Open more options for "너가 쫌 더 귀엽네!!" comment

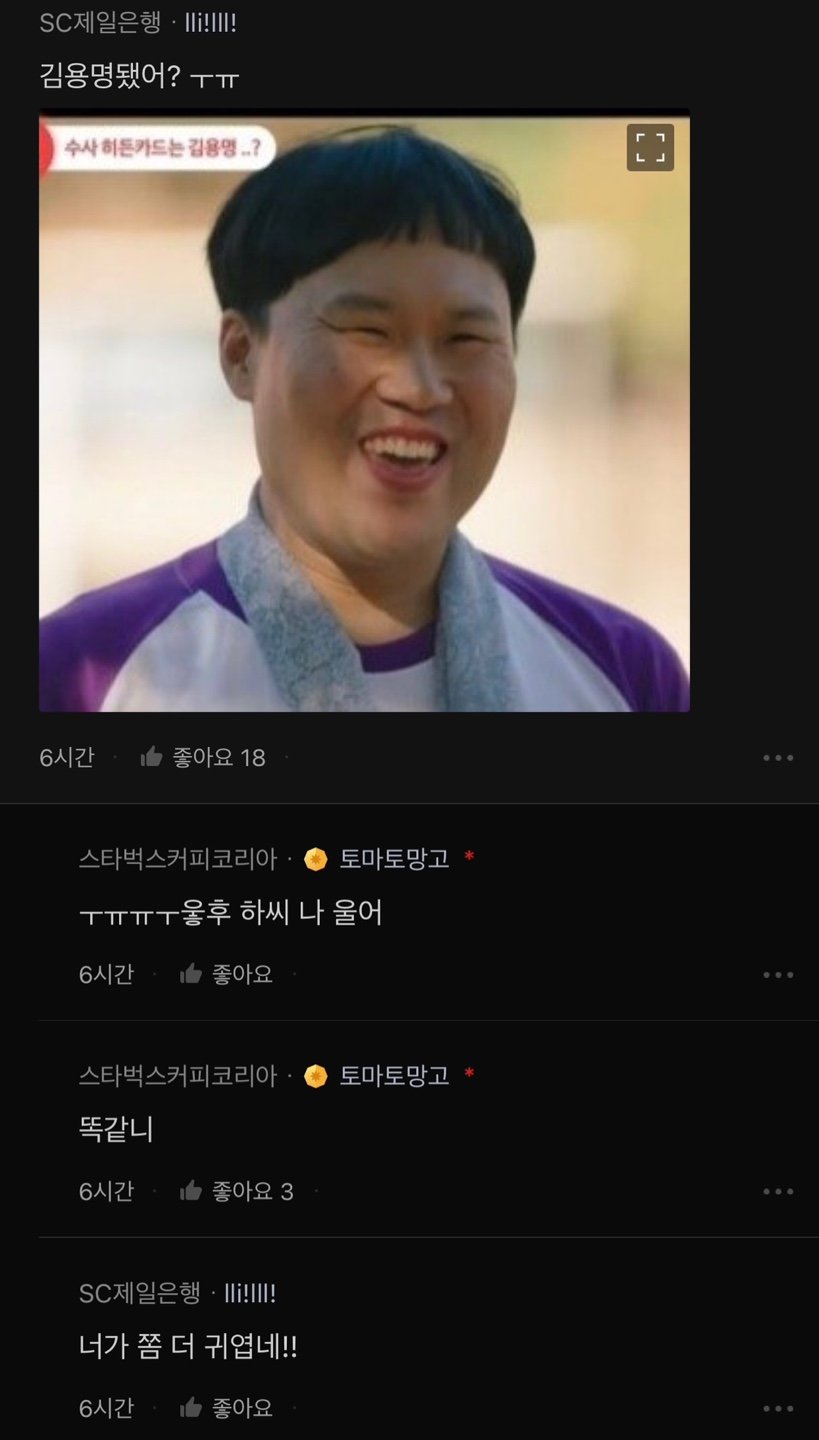point(778,1409)
